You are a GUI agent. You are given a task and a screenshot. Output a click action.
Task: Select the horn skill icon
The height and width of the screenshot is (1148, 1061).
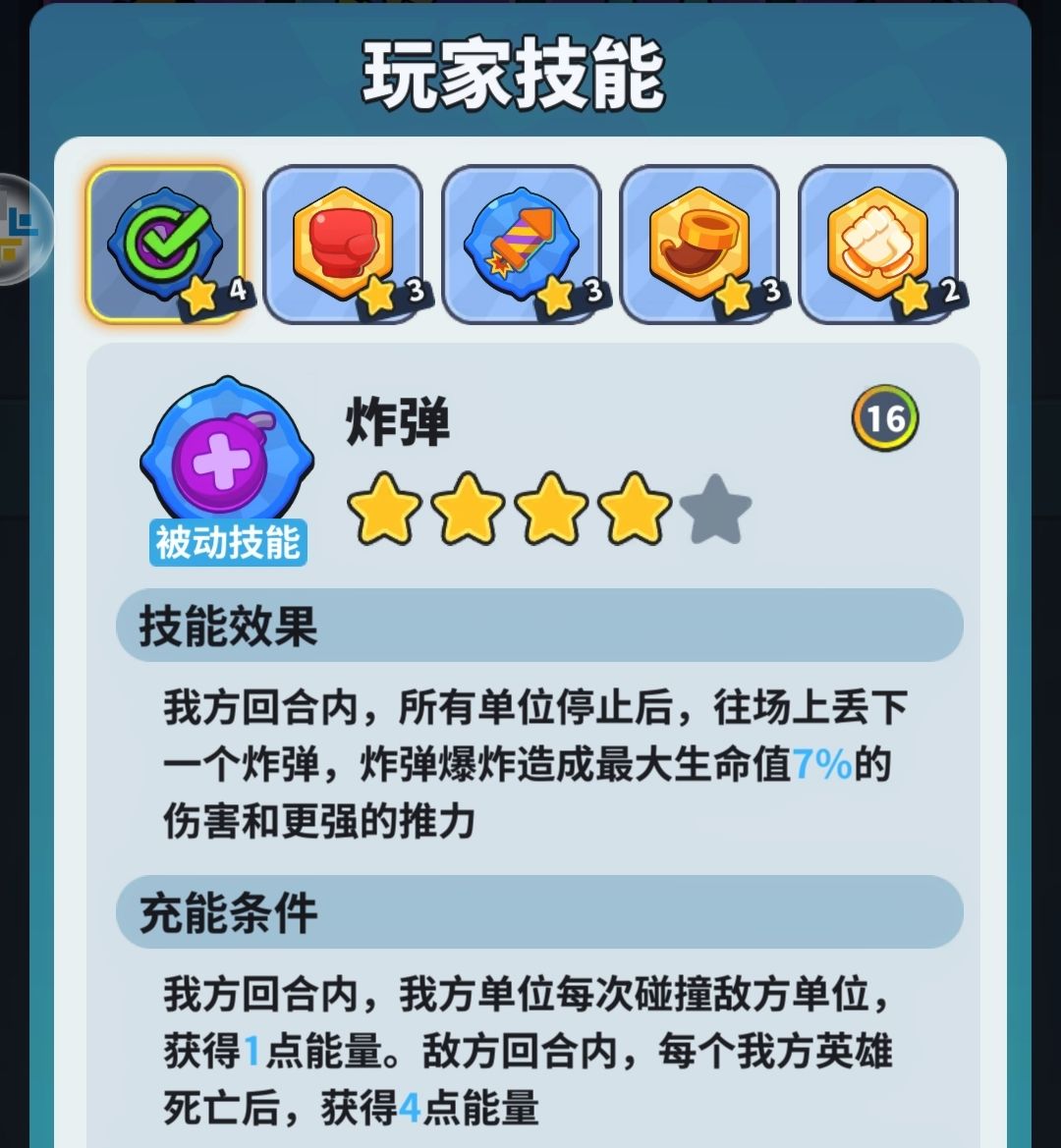point(701,241)
